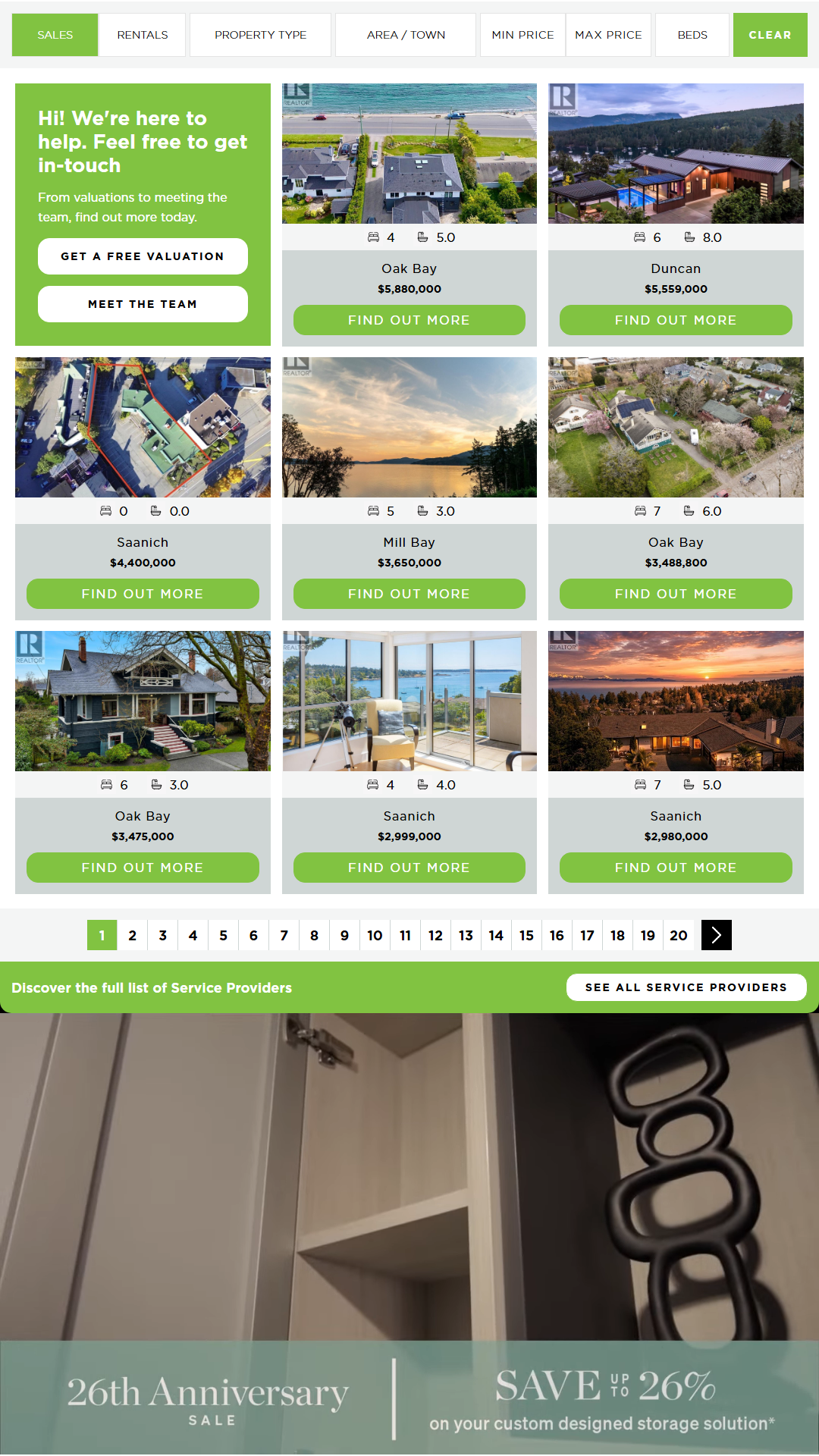Find out more about $3,475,000 Oak Bay home

(x=143, y=868)
